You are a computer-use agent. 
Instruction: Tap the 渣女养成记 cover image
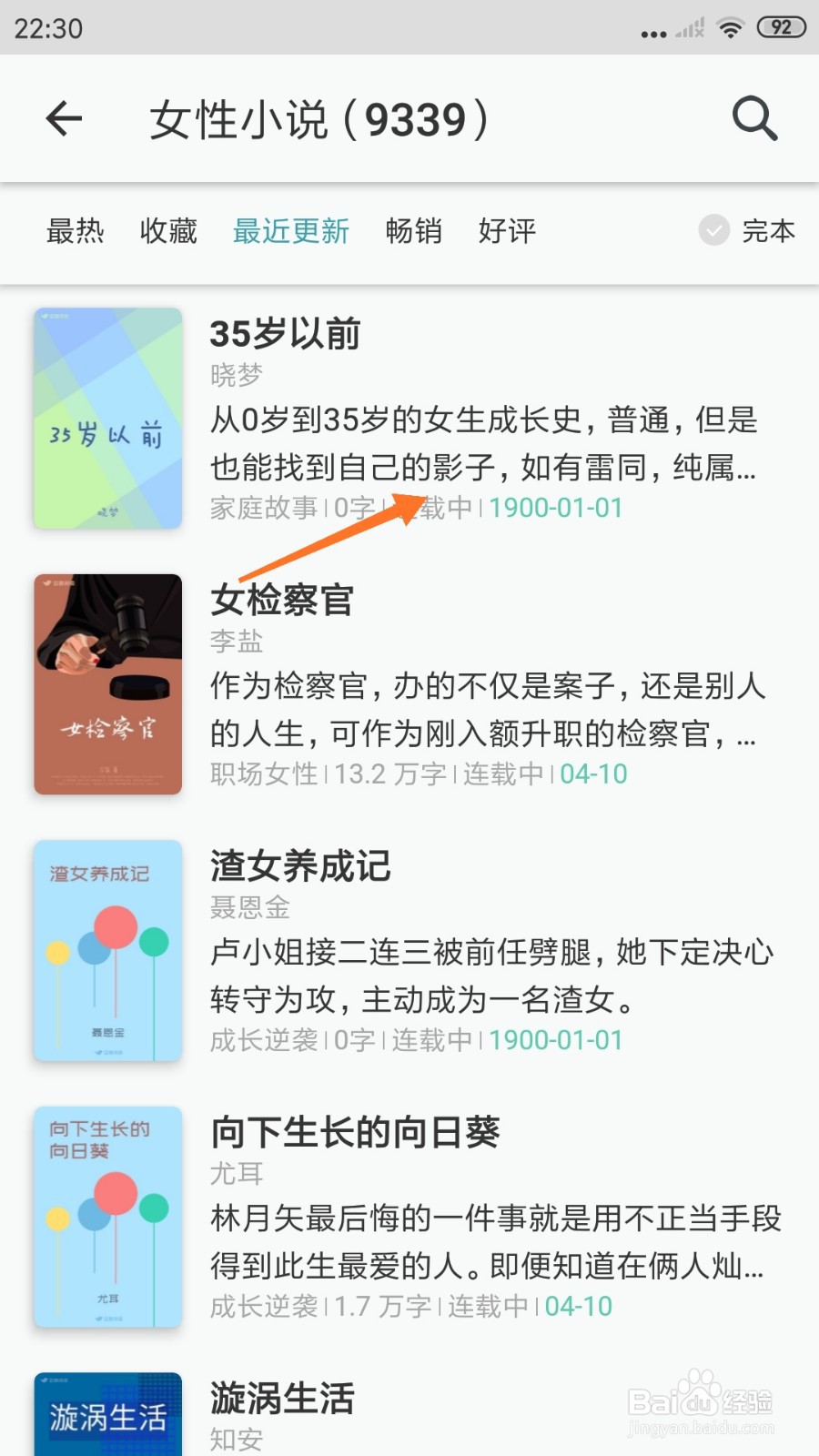point(107,952)
